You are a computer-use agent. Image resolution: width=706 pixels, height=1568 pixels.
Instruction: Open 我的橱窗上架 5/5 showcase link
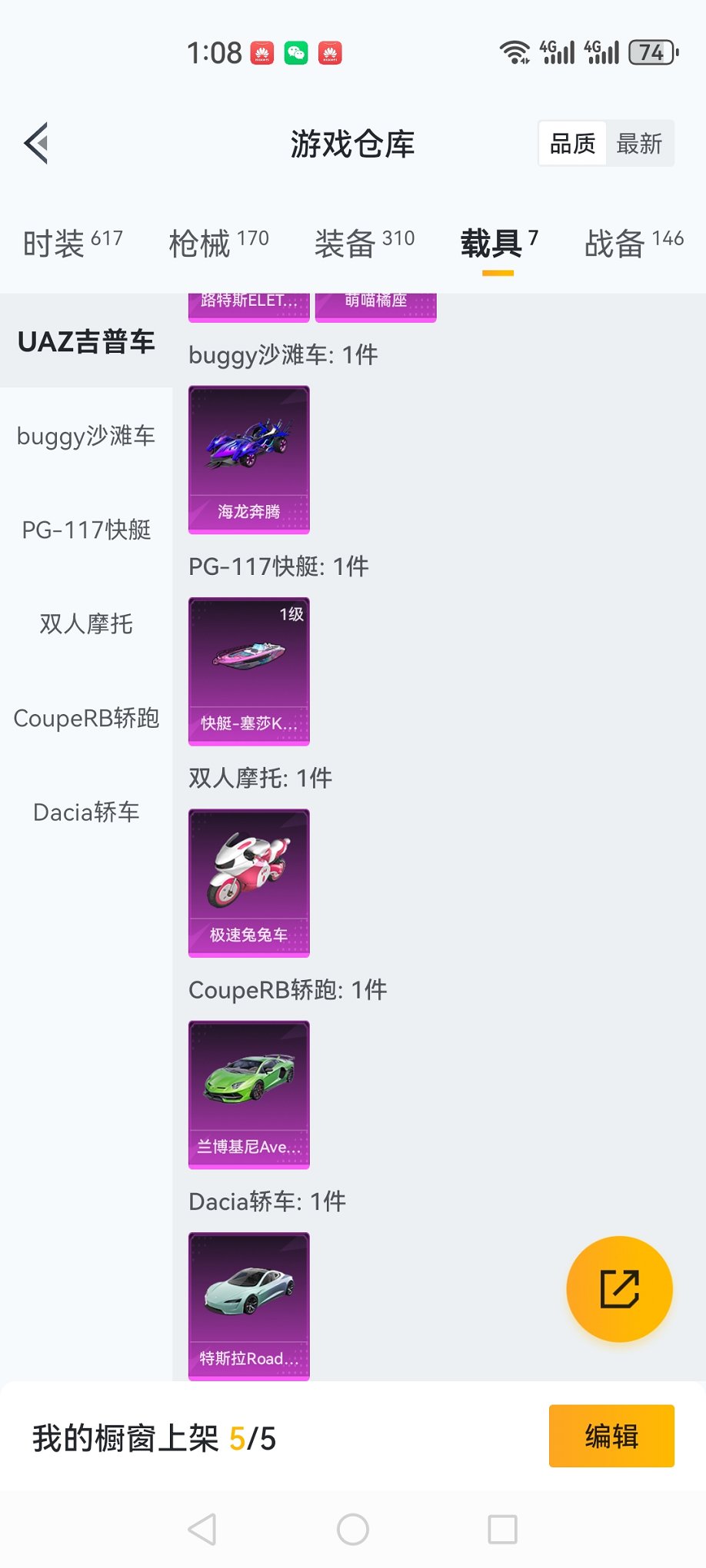pyautogui.click(x=154, y=1436)
